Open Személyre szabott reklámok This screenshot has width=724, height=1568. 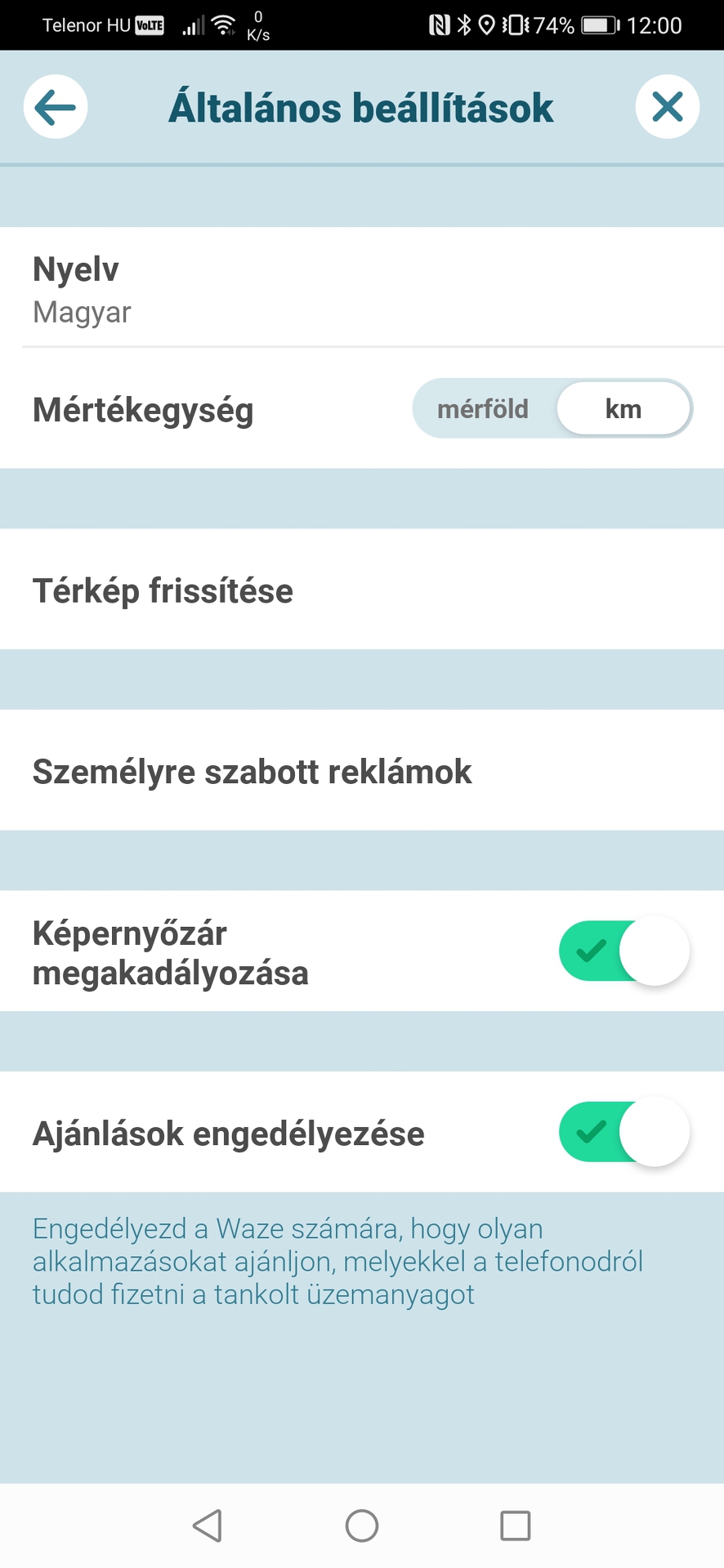click(x=362, y=772)
